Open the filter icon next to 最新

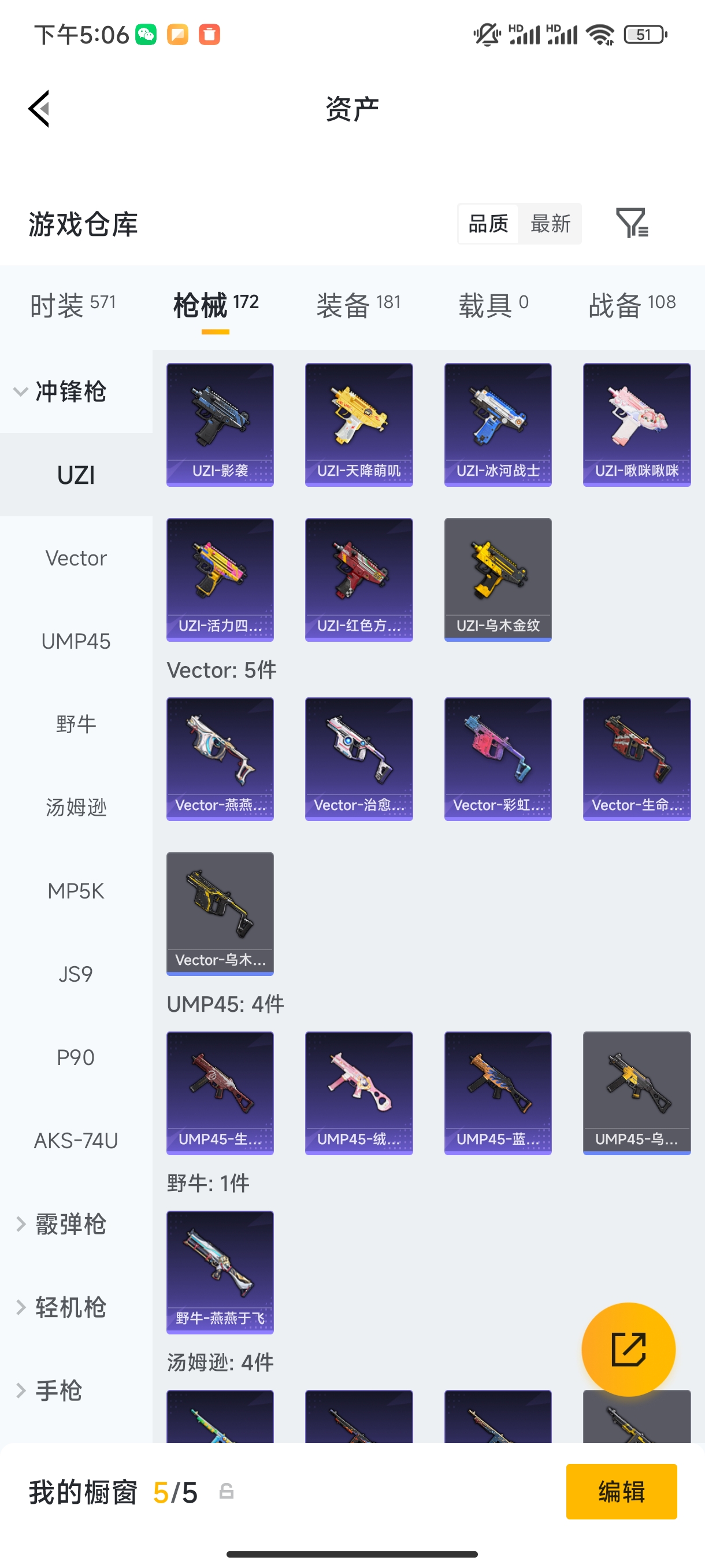pos(632,223)
